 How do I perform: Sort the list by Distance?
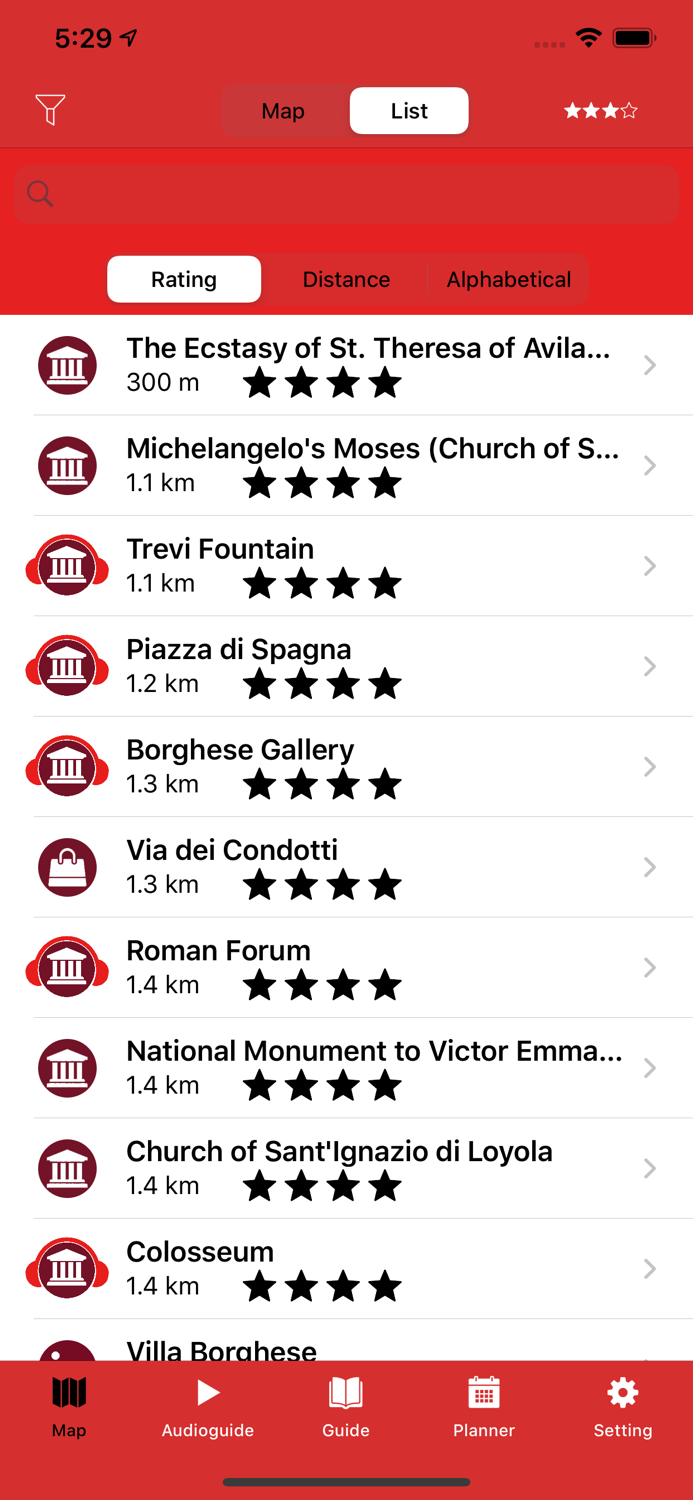[x=346, y=280]
